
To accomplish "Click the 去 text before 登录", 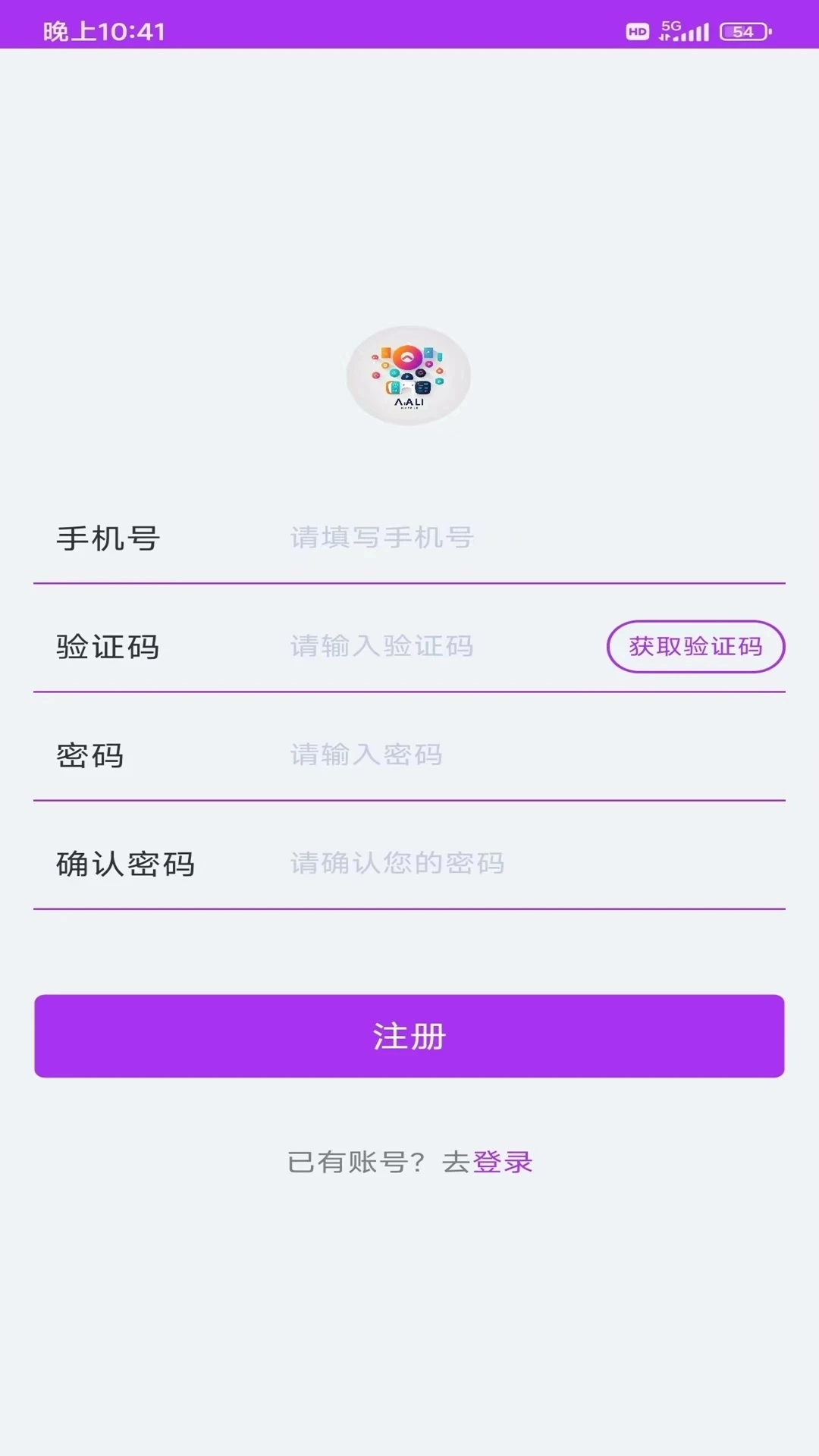I will (455, 1163).
